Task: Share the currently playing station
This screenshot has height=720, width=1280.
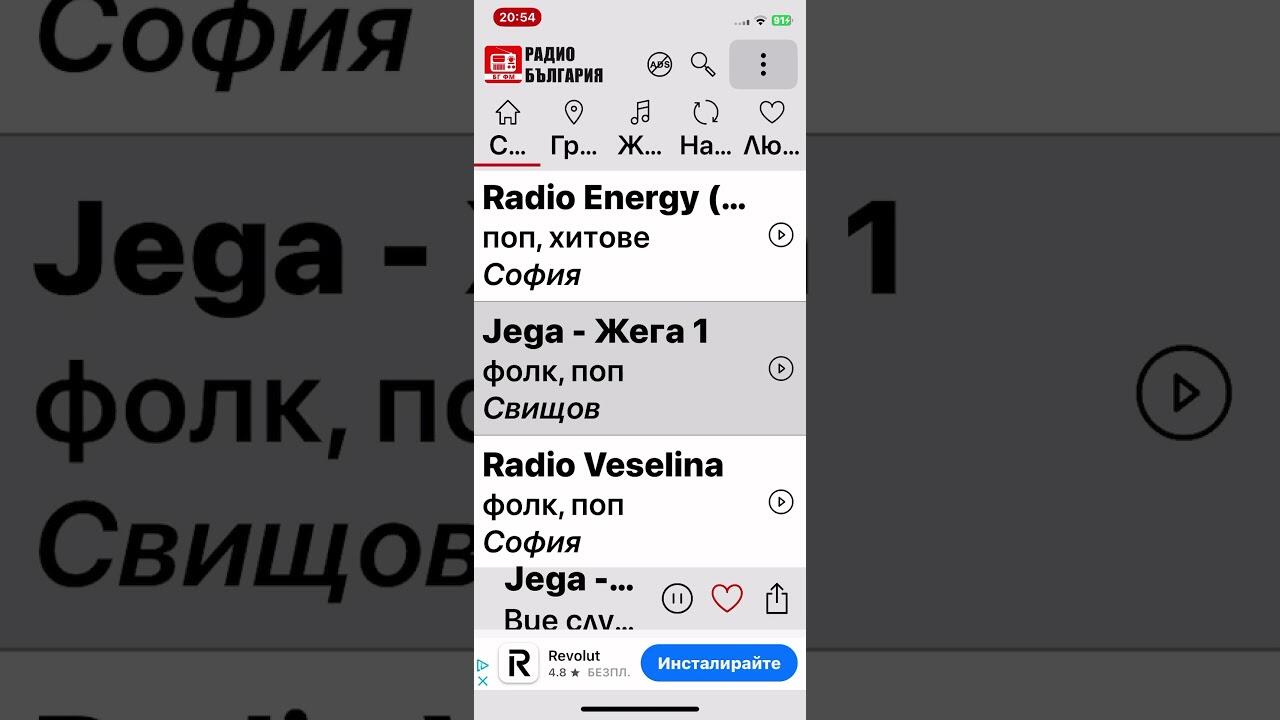Action: click(x=777, y=599)
